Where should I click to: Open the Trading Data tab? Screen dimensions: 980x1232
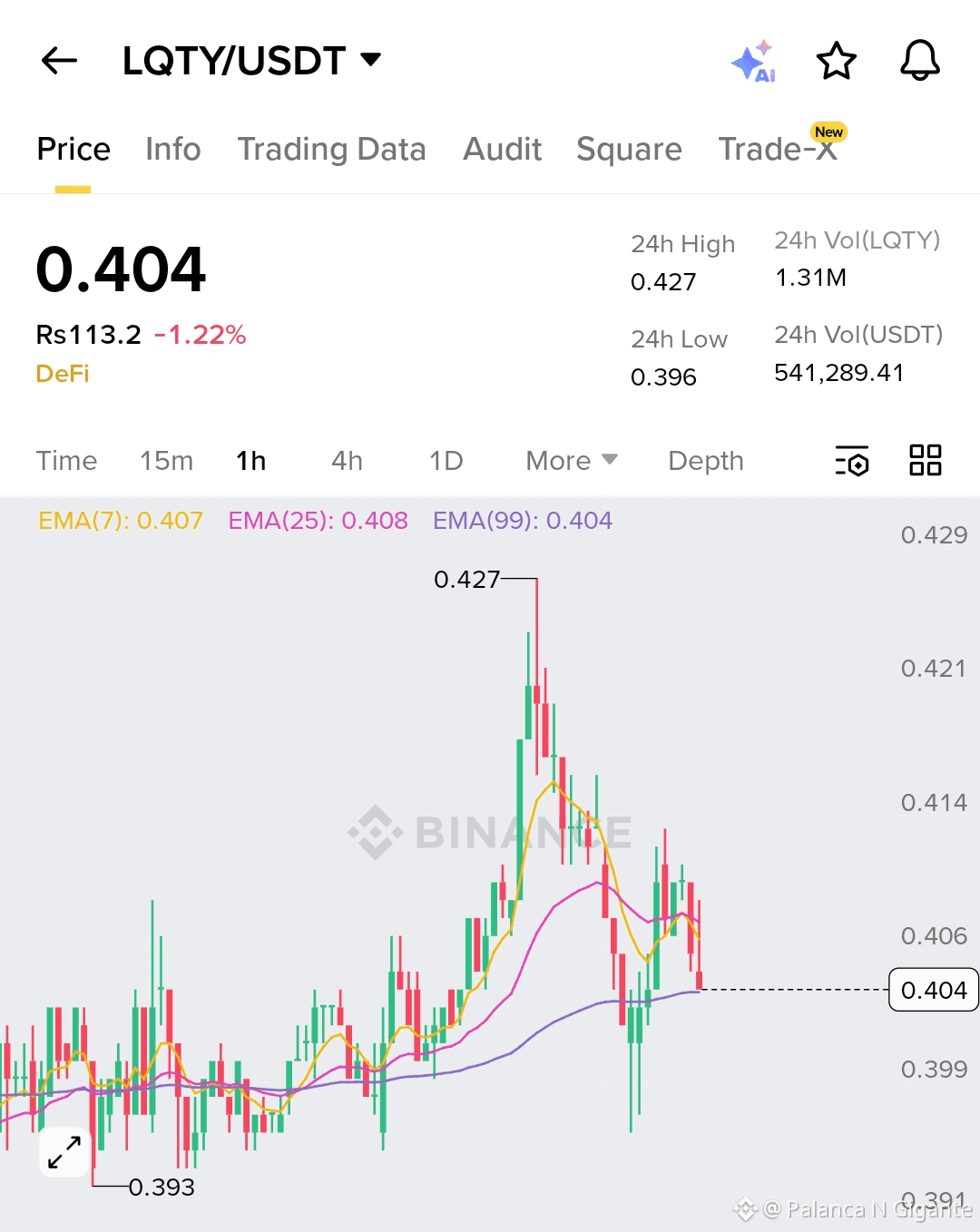331,149
